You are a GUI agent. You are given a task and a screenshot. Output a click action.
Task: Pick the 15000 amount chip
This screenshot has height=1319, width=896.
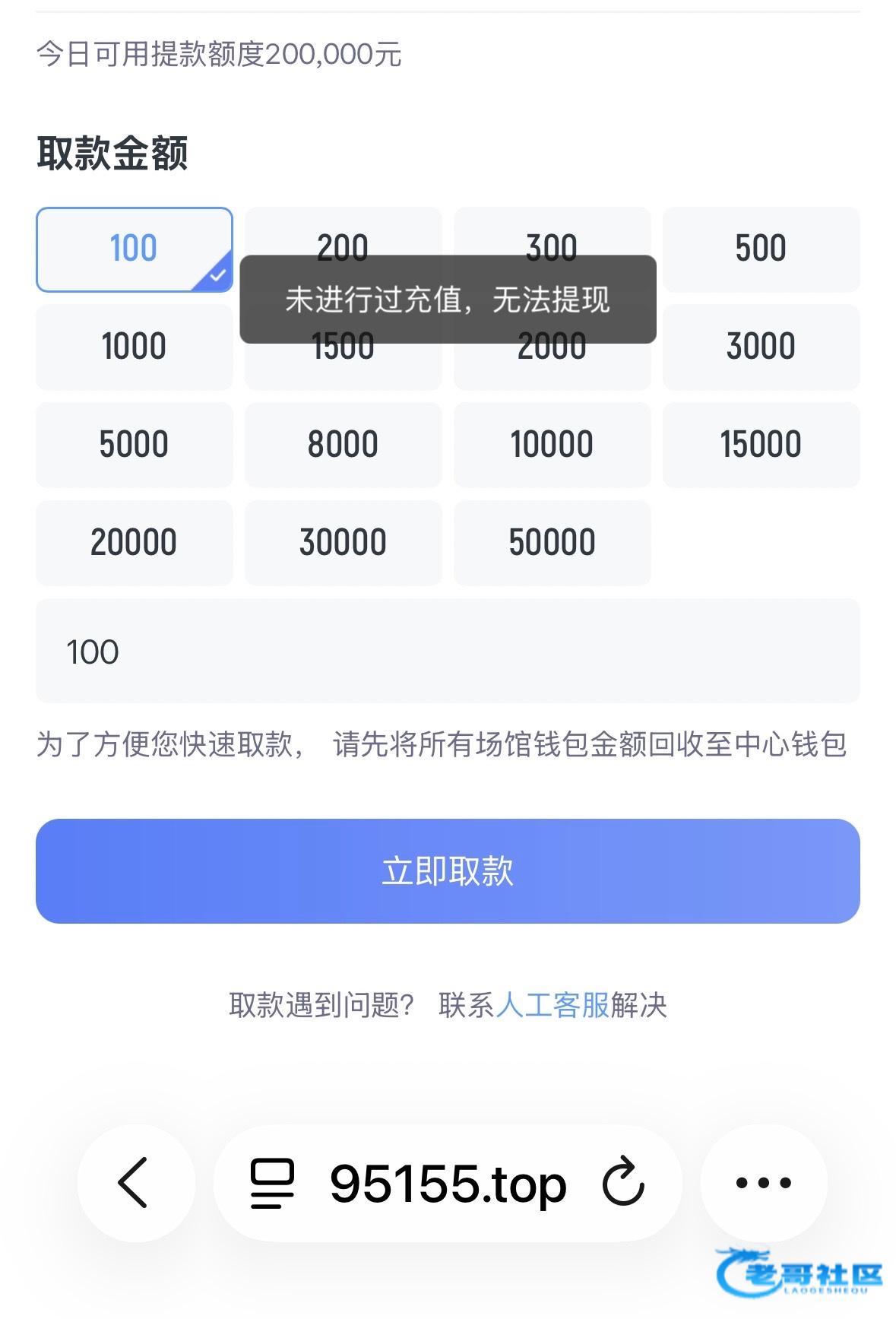(x=761, y=445)
